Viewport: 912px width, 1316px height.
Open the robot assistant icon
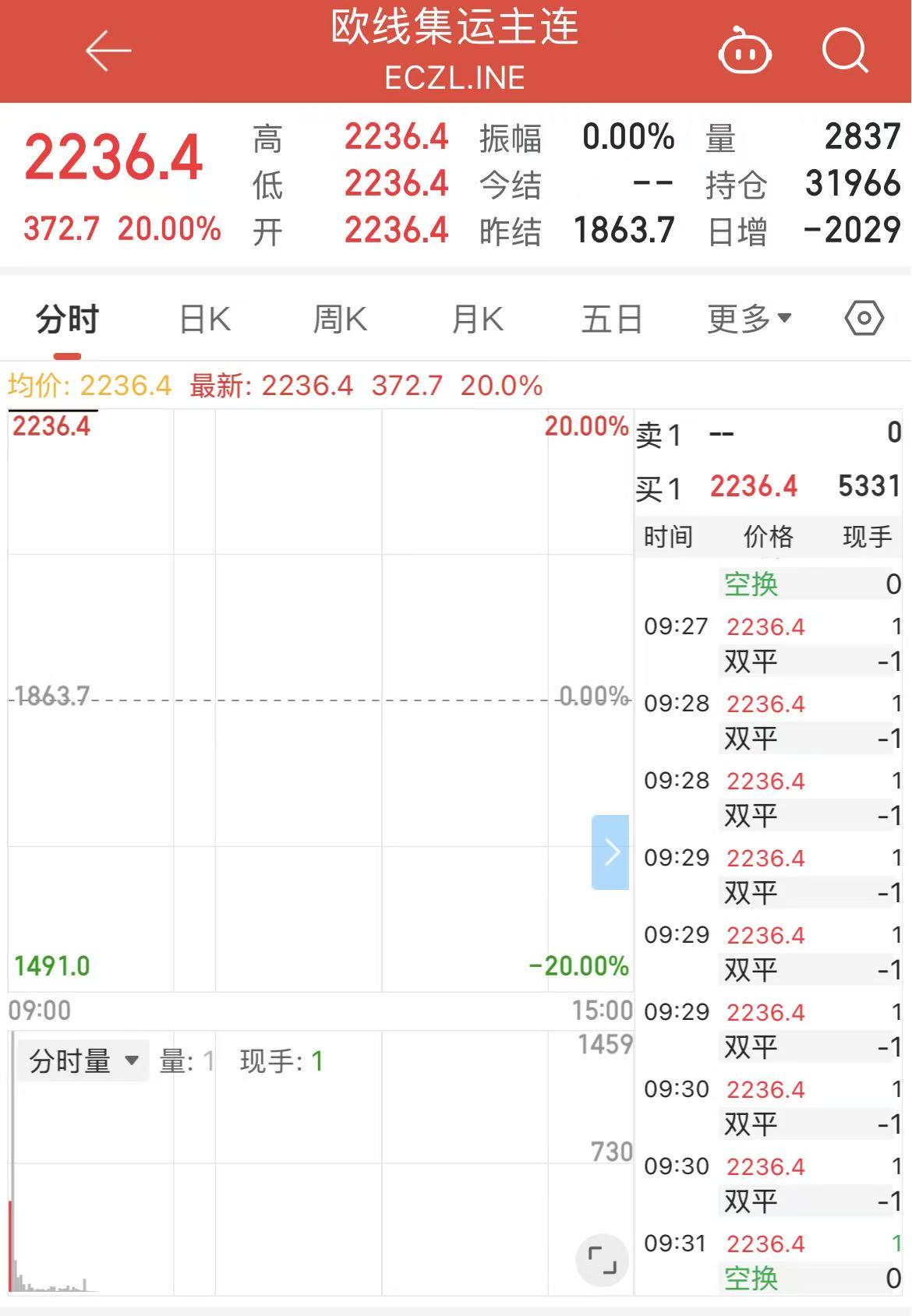click(744, 51)
